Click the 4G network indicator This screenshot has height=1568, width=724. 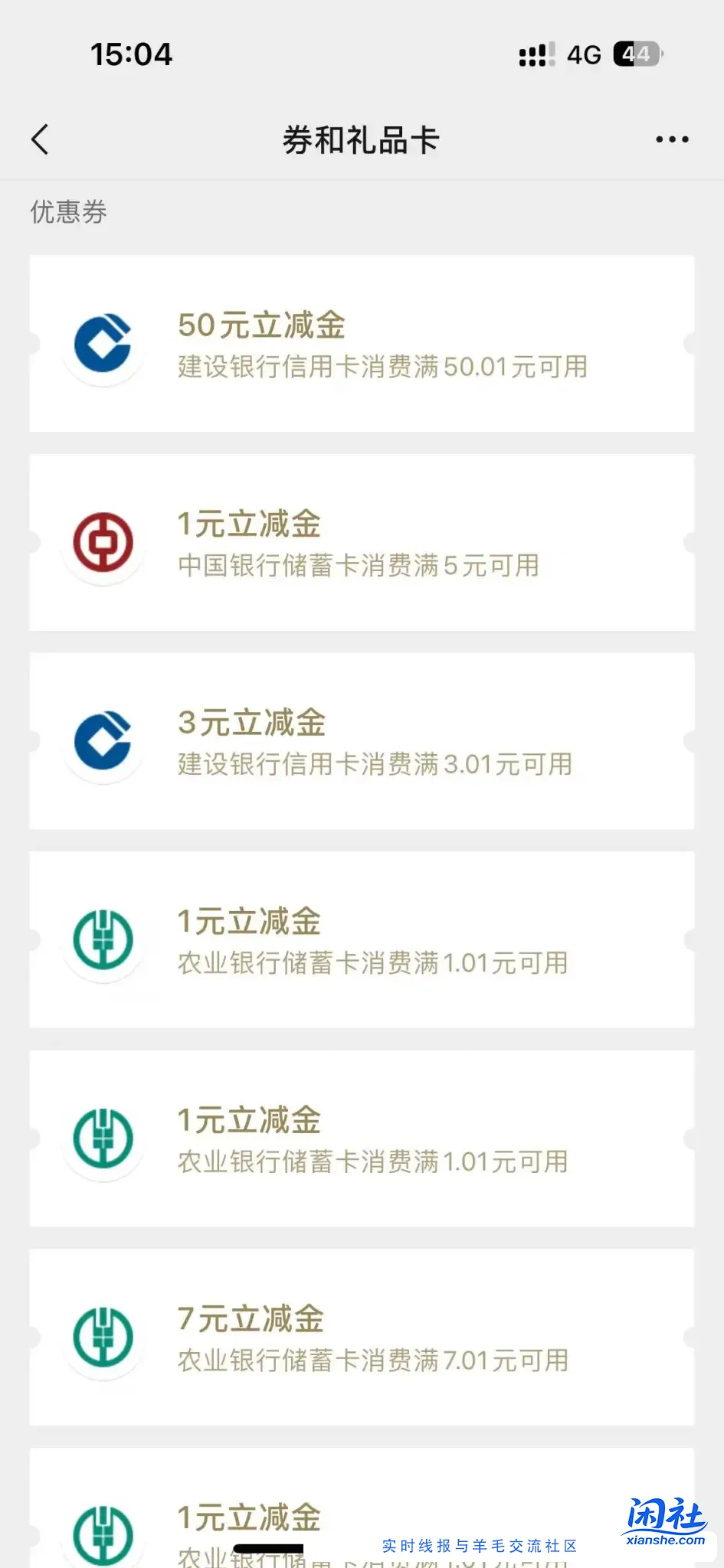[x=582, y=53]
